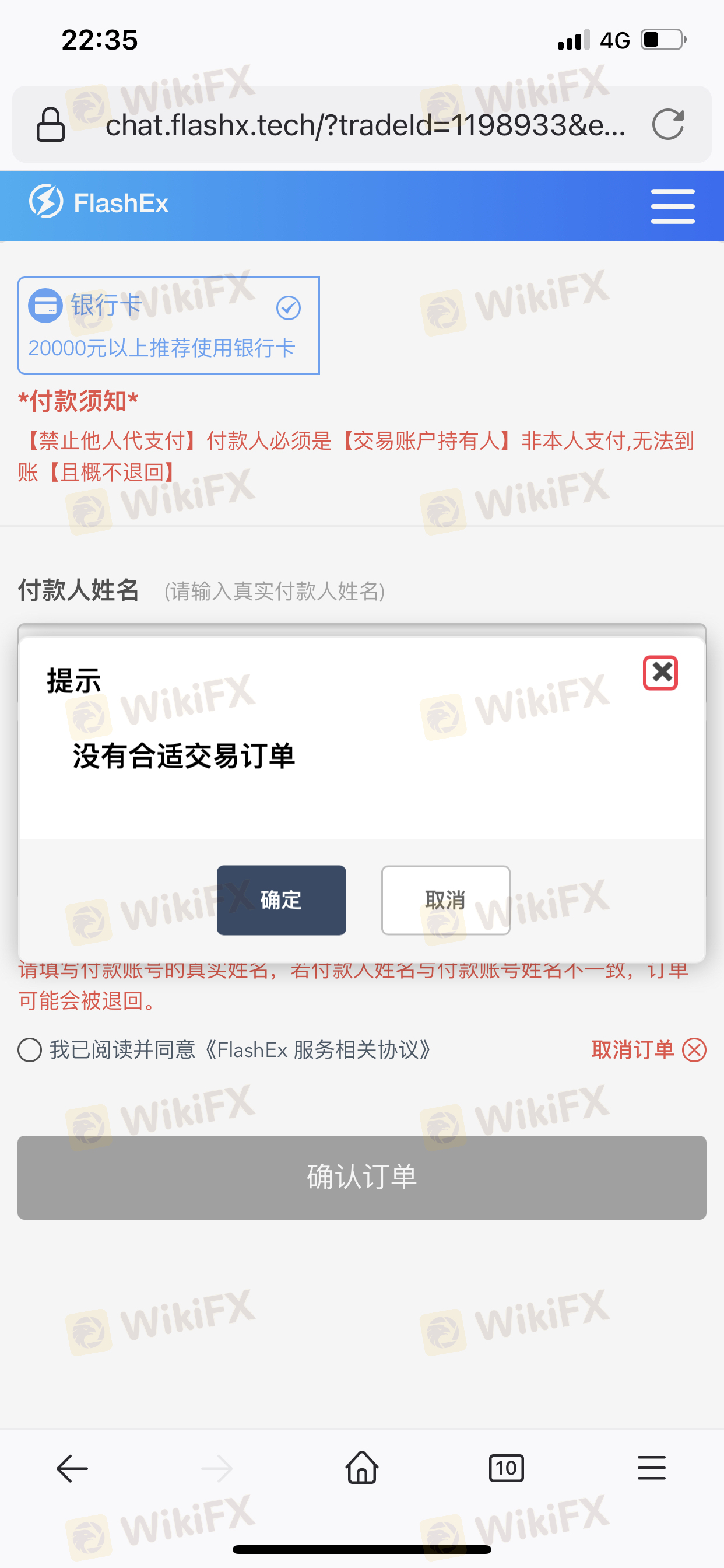This screenshot has height=1568, width=724.
Task: Agree to the FlashEx service agreement
Action: tap(30, 1050)
